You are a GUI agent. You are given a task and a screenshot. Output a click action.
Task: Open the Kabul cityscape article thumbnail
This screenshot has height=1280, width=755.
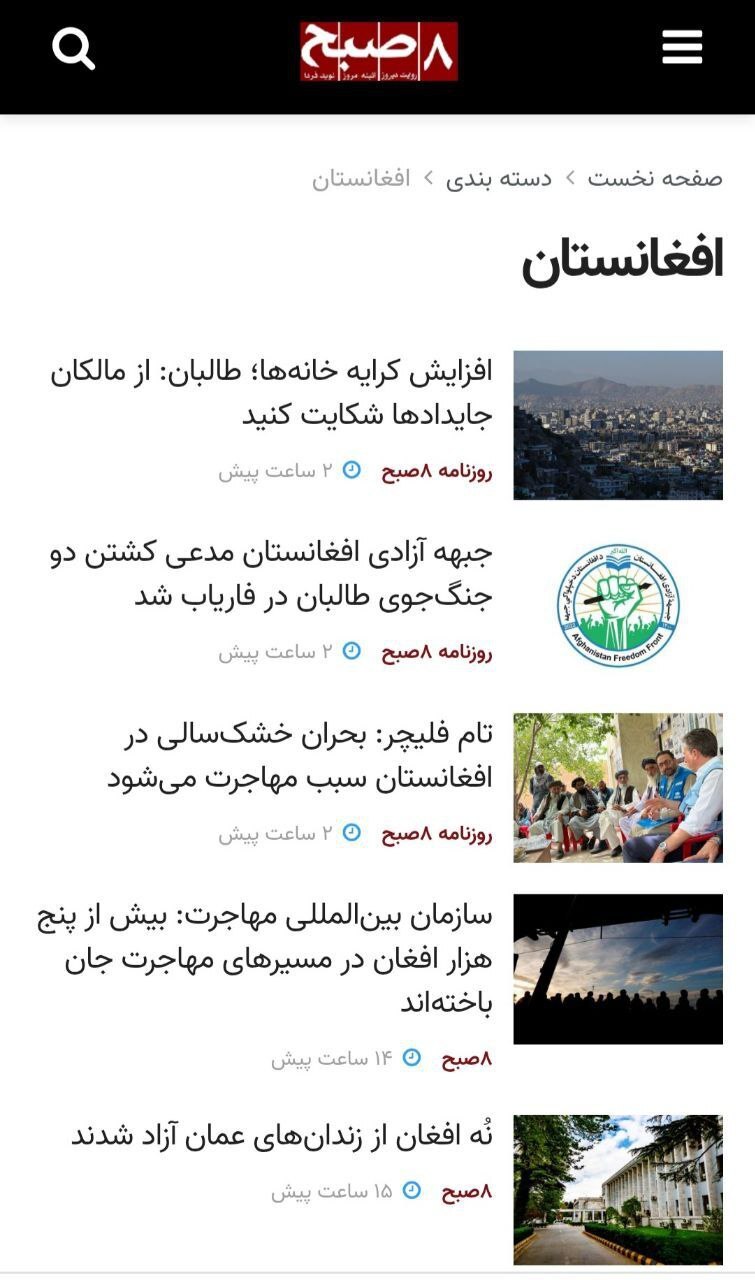pos(618,425)
